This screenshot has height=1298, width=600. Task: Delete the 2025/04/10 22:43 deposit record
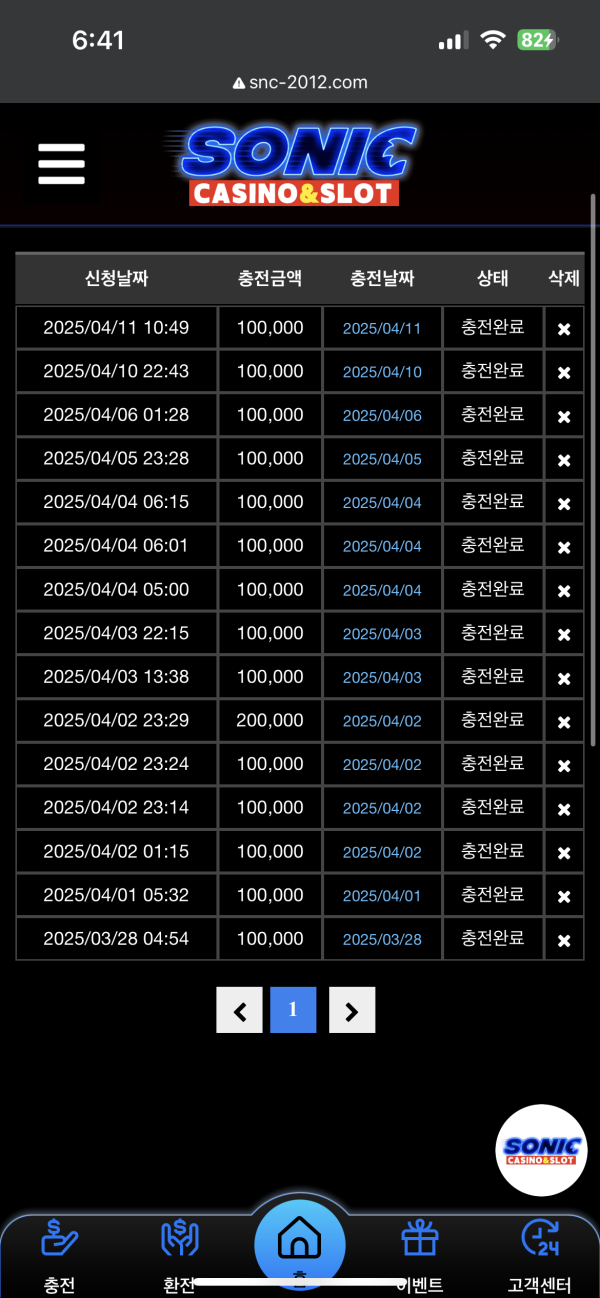point(564,372)
